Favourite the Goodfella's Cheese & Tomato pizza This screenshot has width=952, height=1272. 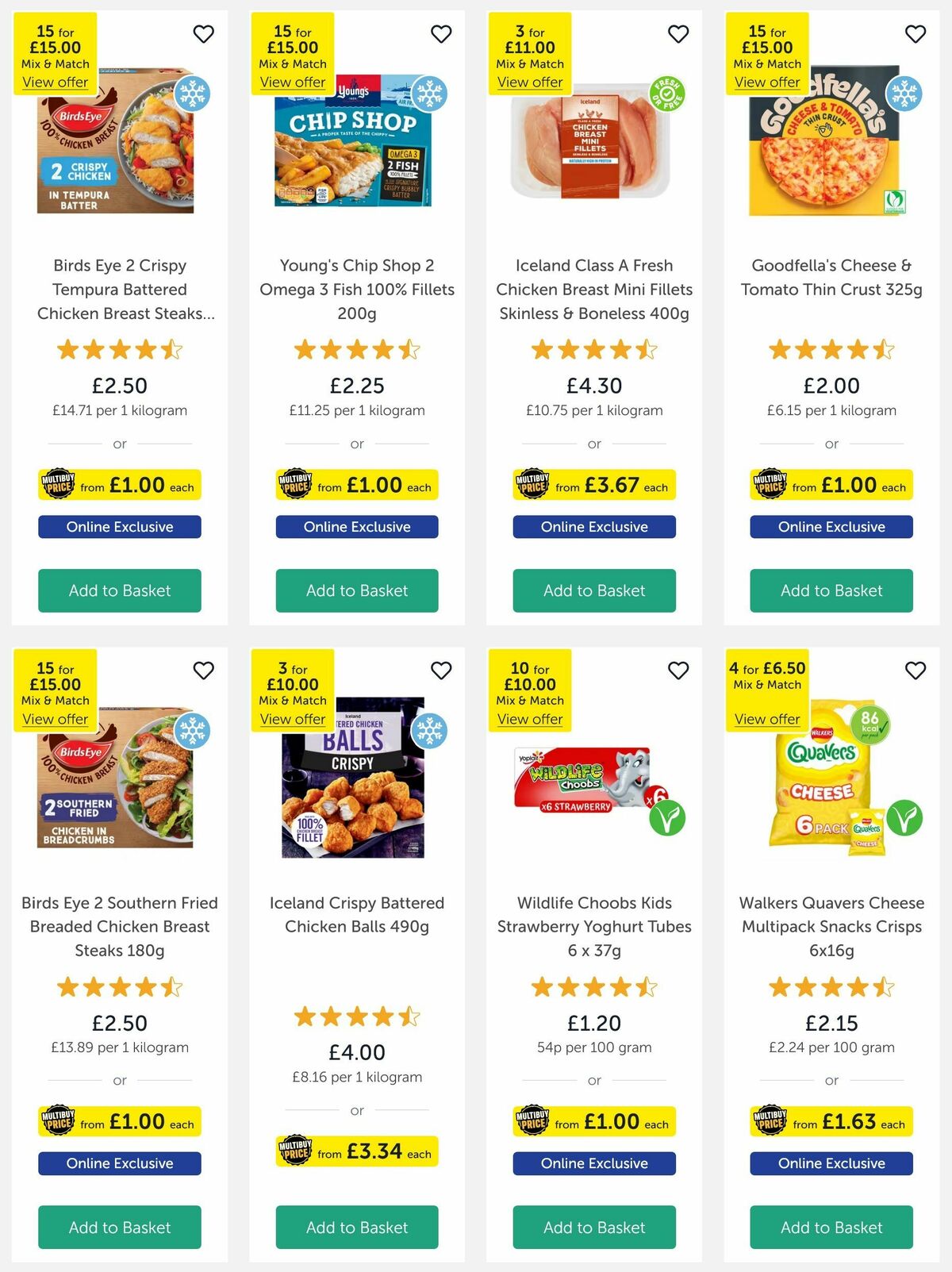(915, 34)
